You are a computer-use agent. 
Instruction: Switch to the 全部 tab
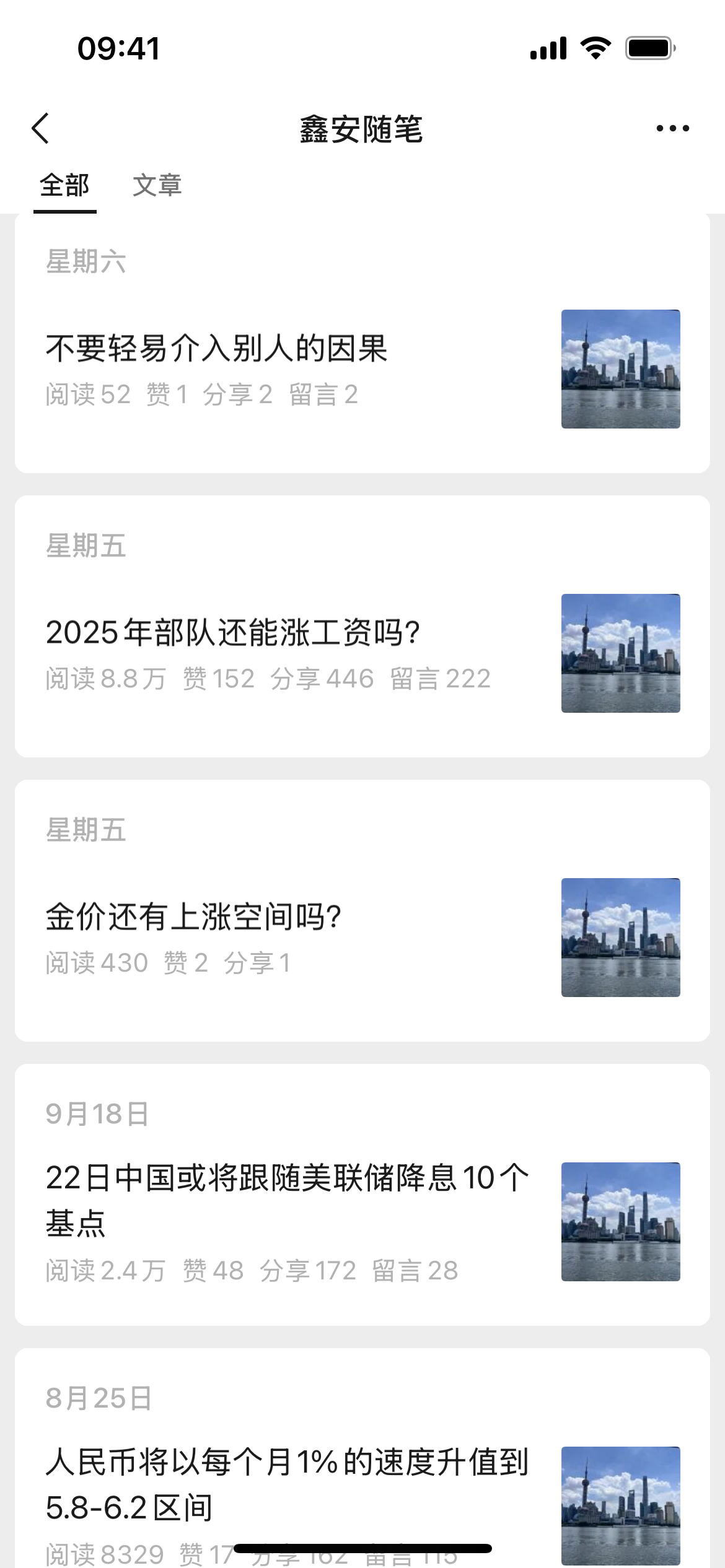tap(64, 186)
